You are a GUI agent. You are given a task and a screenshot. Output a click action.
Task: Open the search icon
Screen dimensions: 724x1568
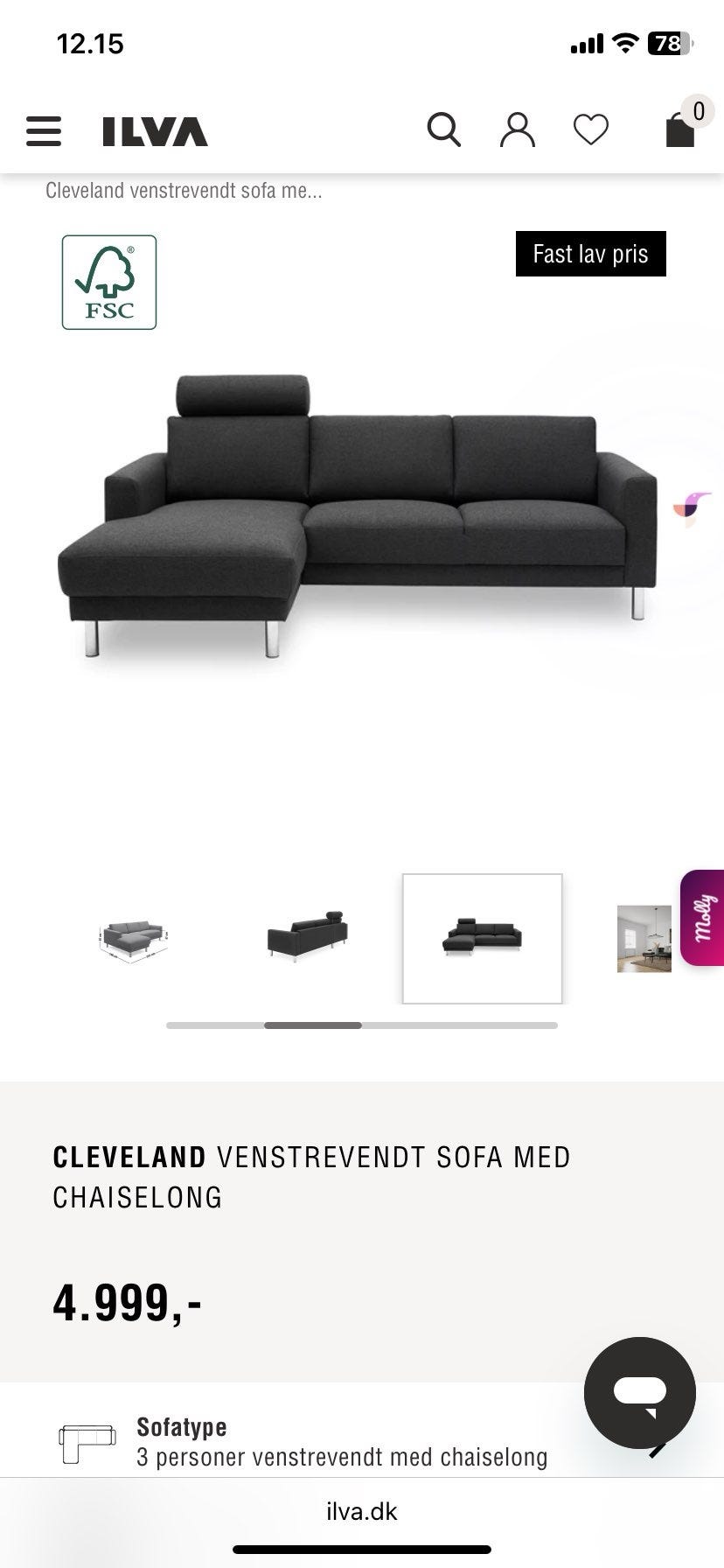pos(443,130)
